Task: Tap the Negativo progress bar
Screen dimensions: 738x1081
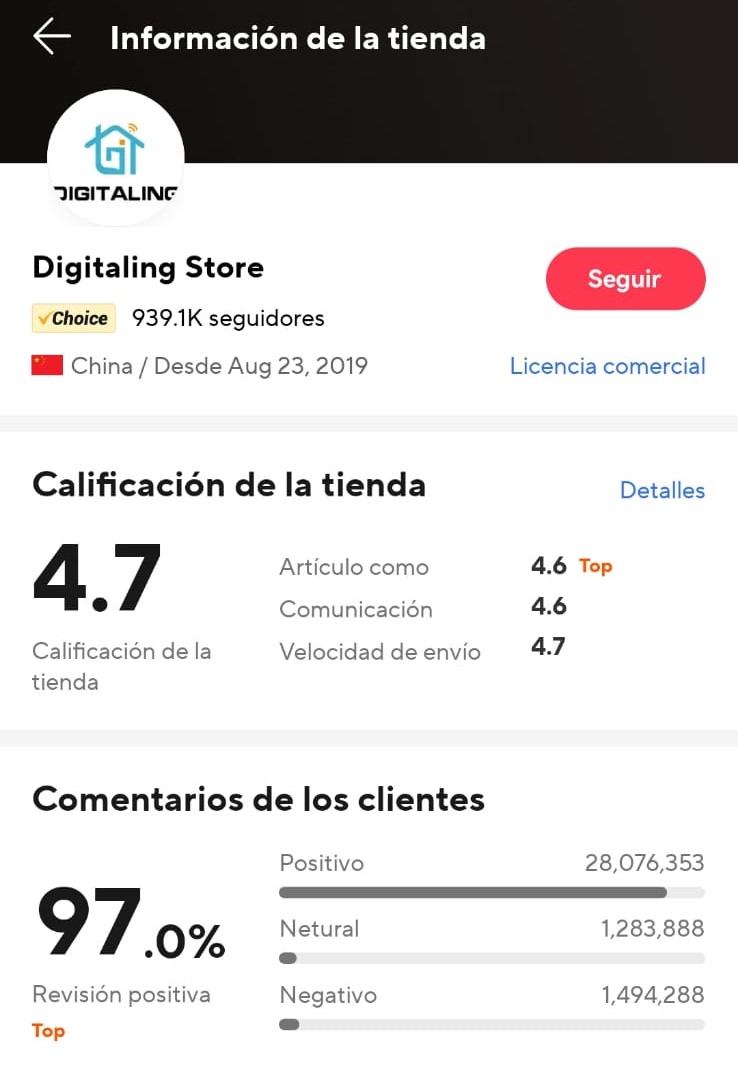Action: tap(491, 1024)
